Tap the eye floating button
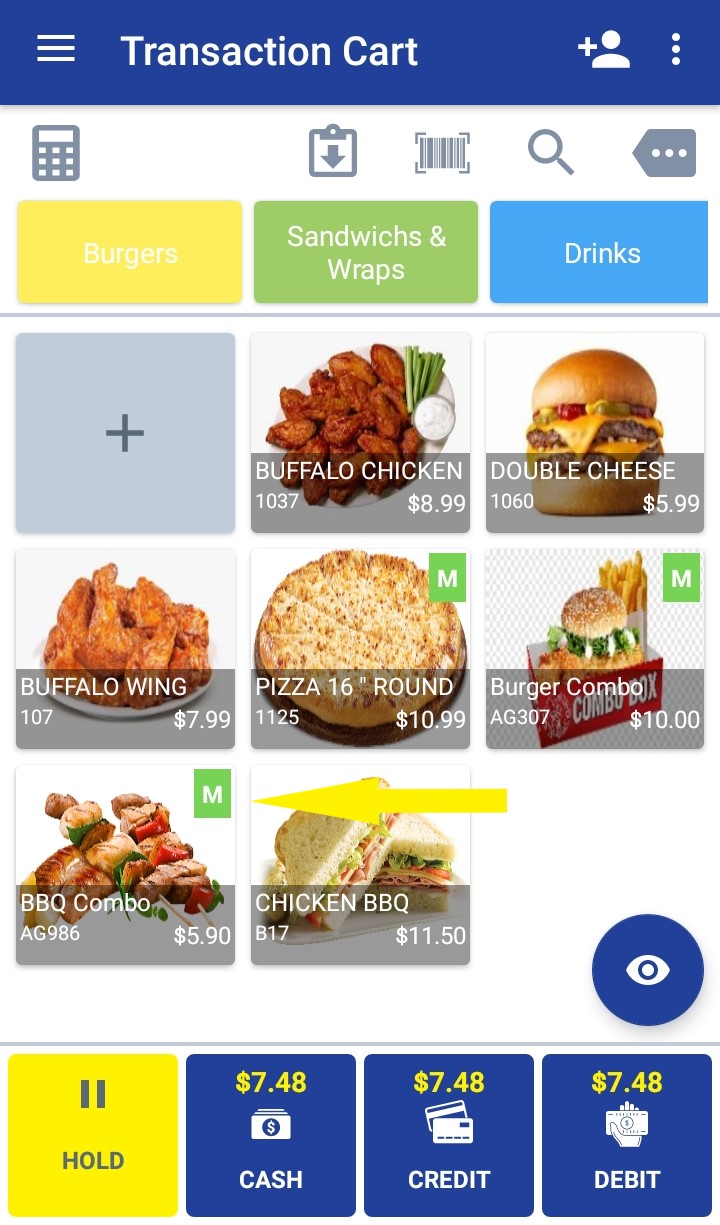This screenshot has width=720, height=1225. point(647,970)
